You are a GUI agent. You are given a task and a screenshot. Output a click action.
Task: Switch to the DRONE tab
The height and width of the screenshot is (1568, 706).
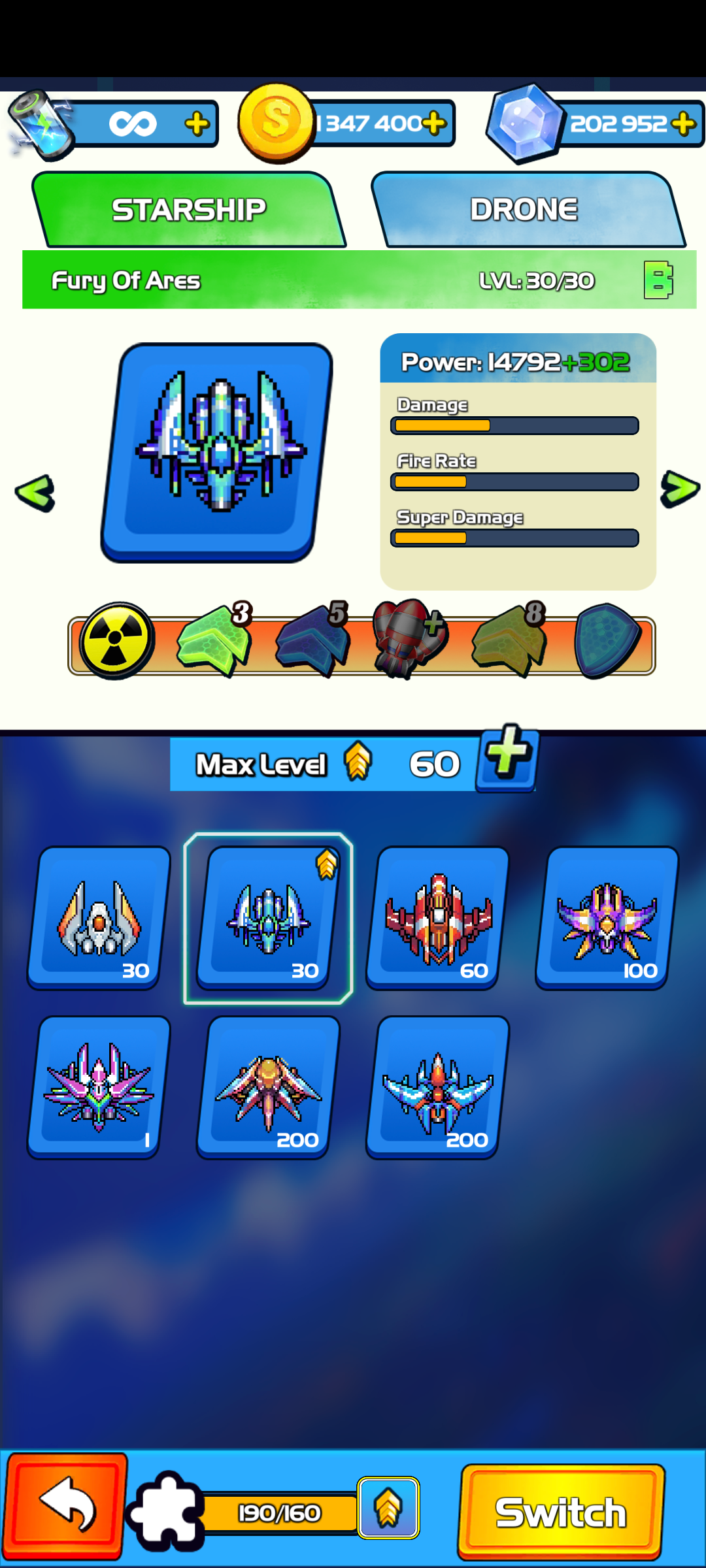526,210
